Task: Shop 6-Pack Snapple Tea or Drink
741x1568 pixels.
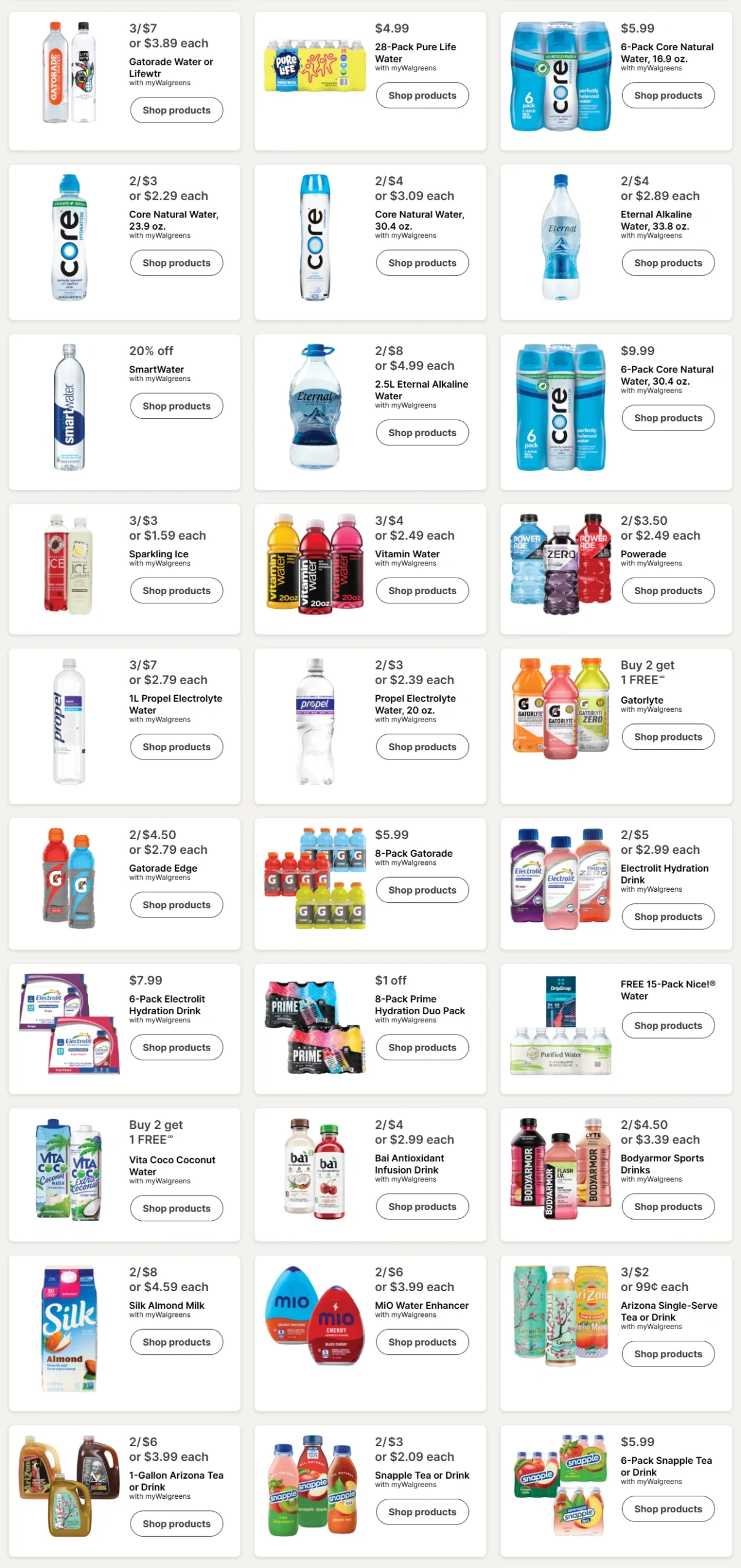Action: (x=668, y=1509)
